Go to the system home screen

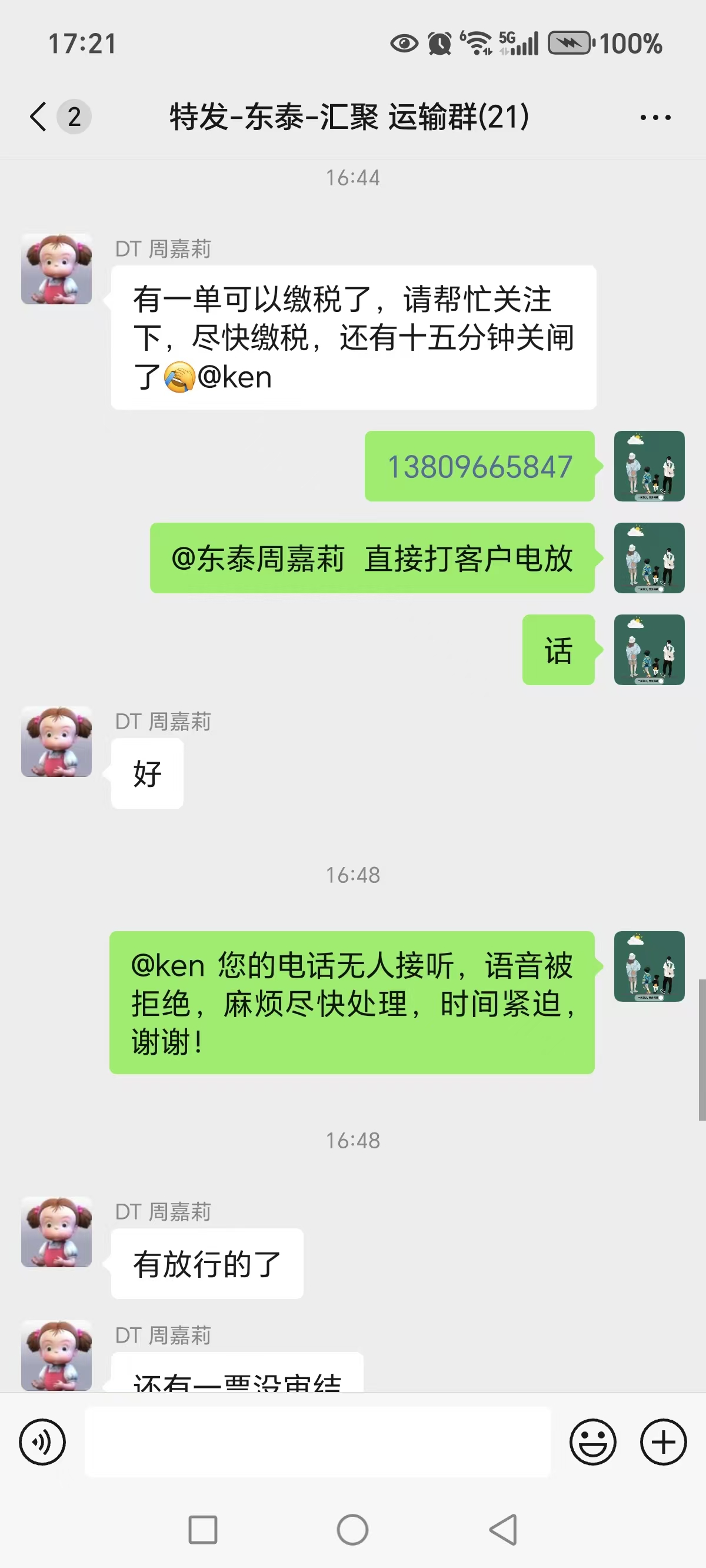point(352,1529)
